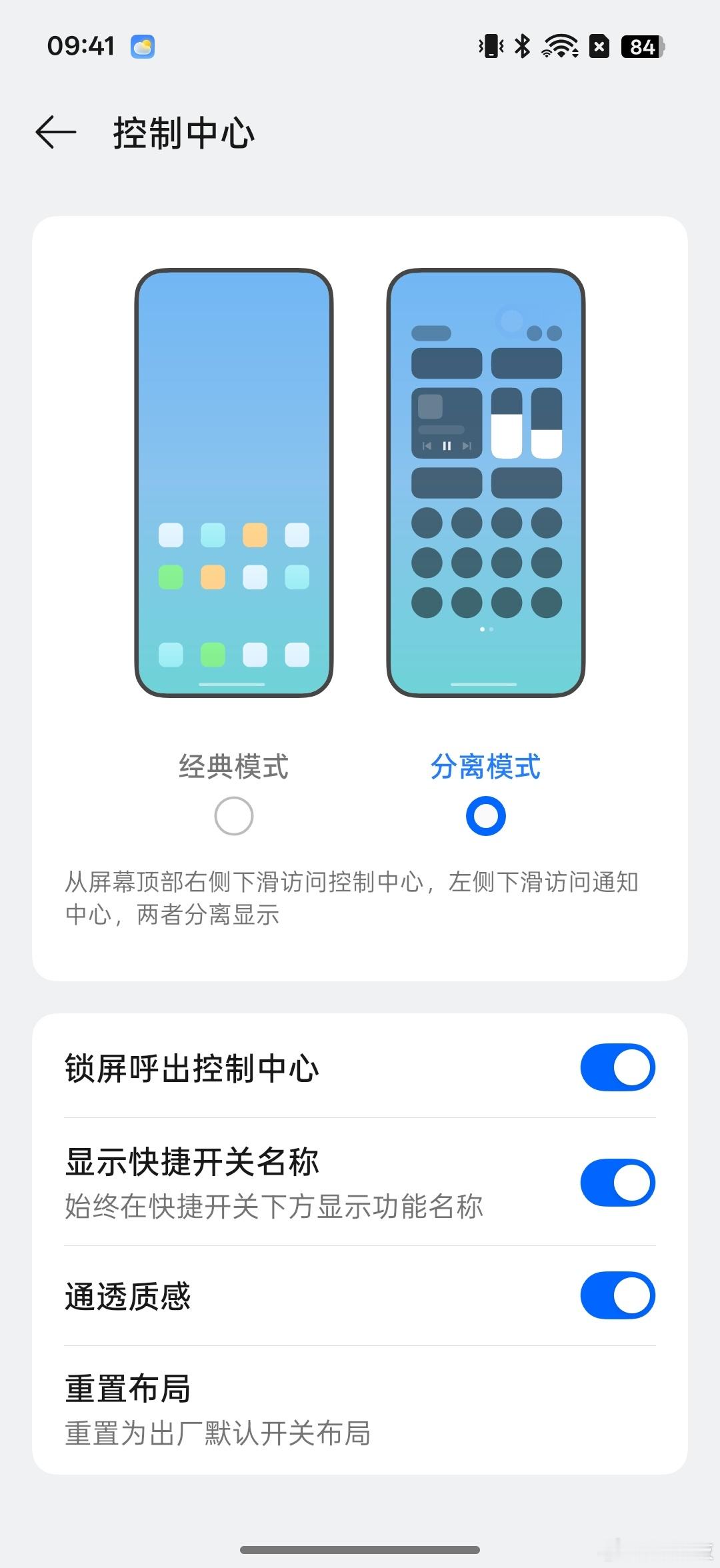Tap the page indicator dots in the split-mode preview
Screen dimensions: 720x1568
485,628
